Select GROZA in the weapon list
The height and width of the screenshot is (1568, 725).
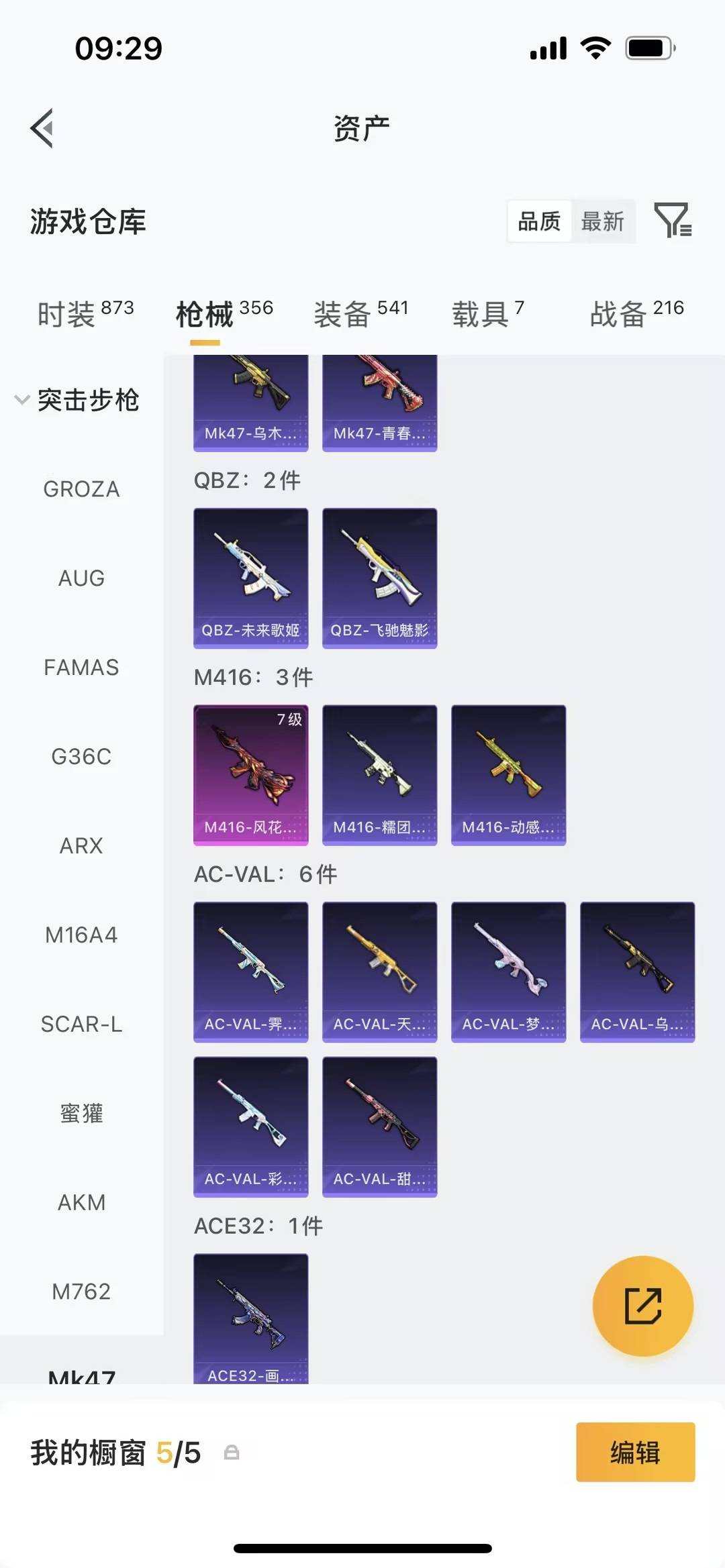tap(81, 489)
